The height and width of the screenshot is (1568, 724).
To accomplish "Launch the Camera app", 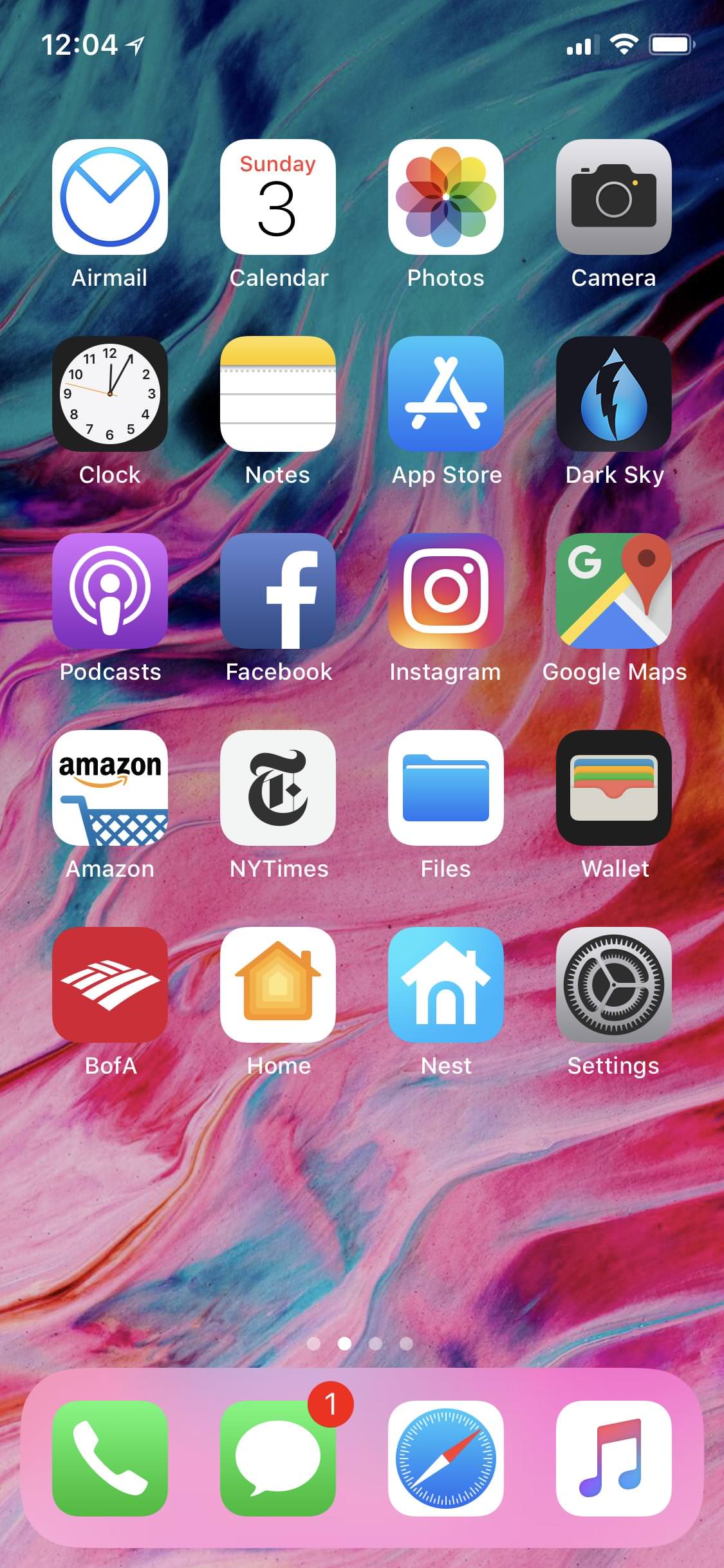I will click(614, 197).
